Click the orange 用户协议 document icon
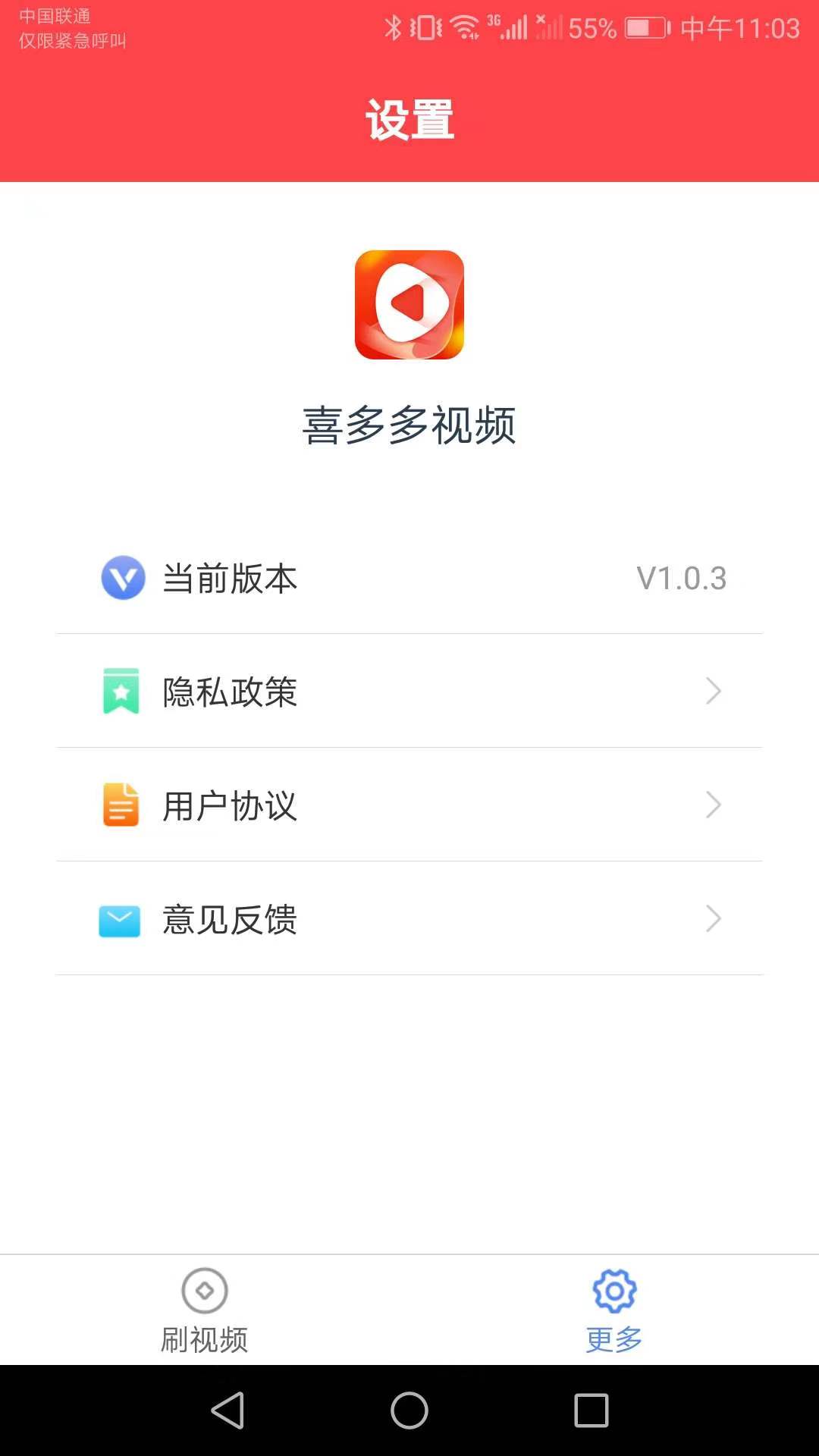 click(x=120, y=805)
